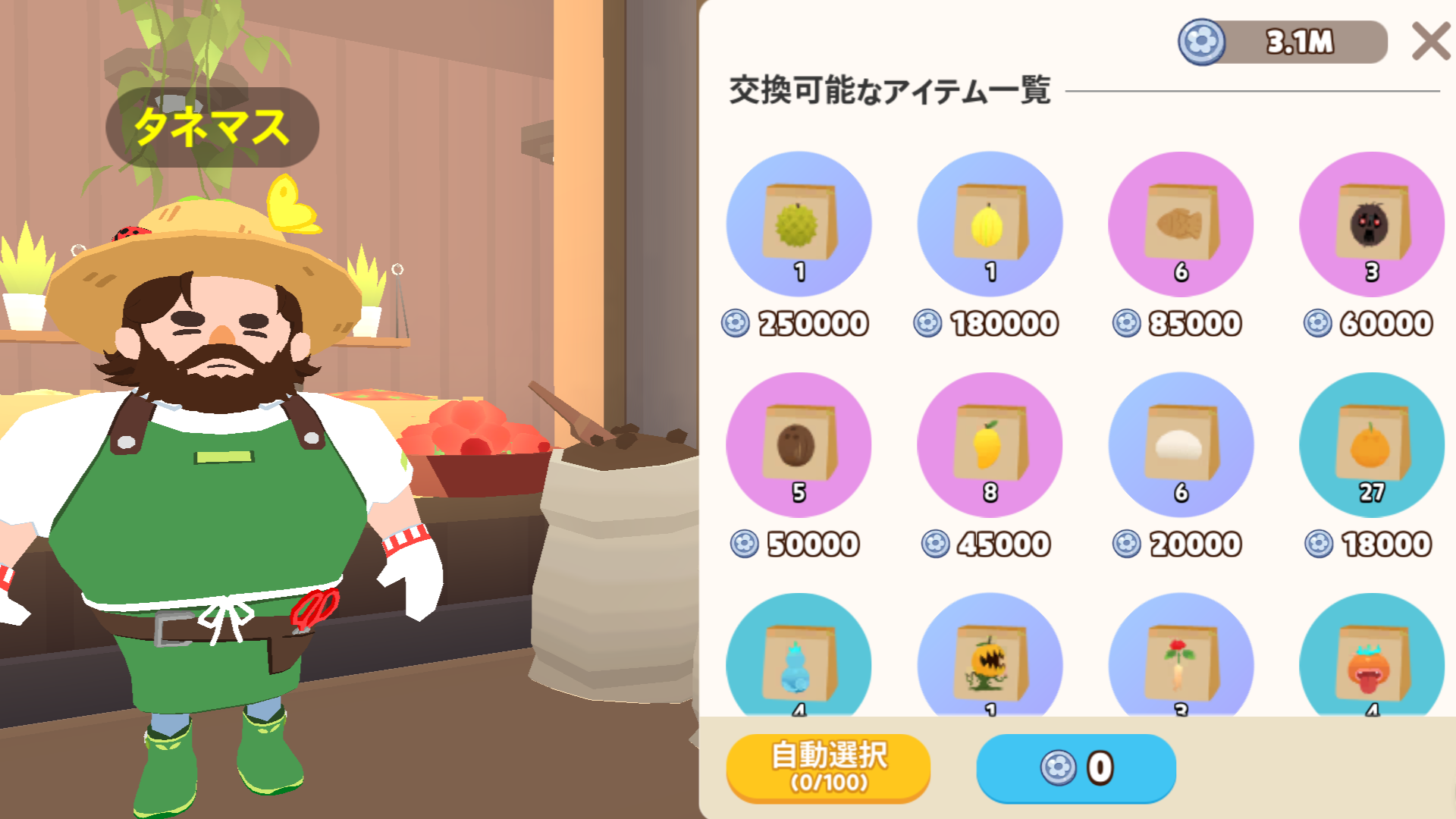Select the white bun seed bag priced 20000
This screenshot has width=1456, height=819.
click(x=1181, y=444)
